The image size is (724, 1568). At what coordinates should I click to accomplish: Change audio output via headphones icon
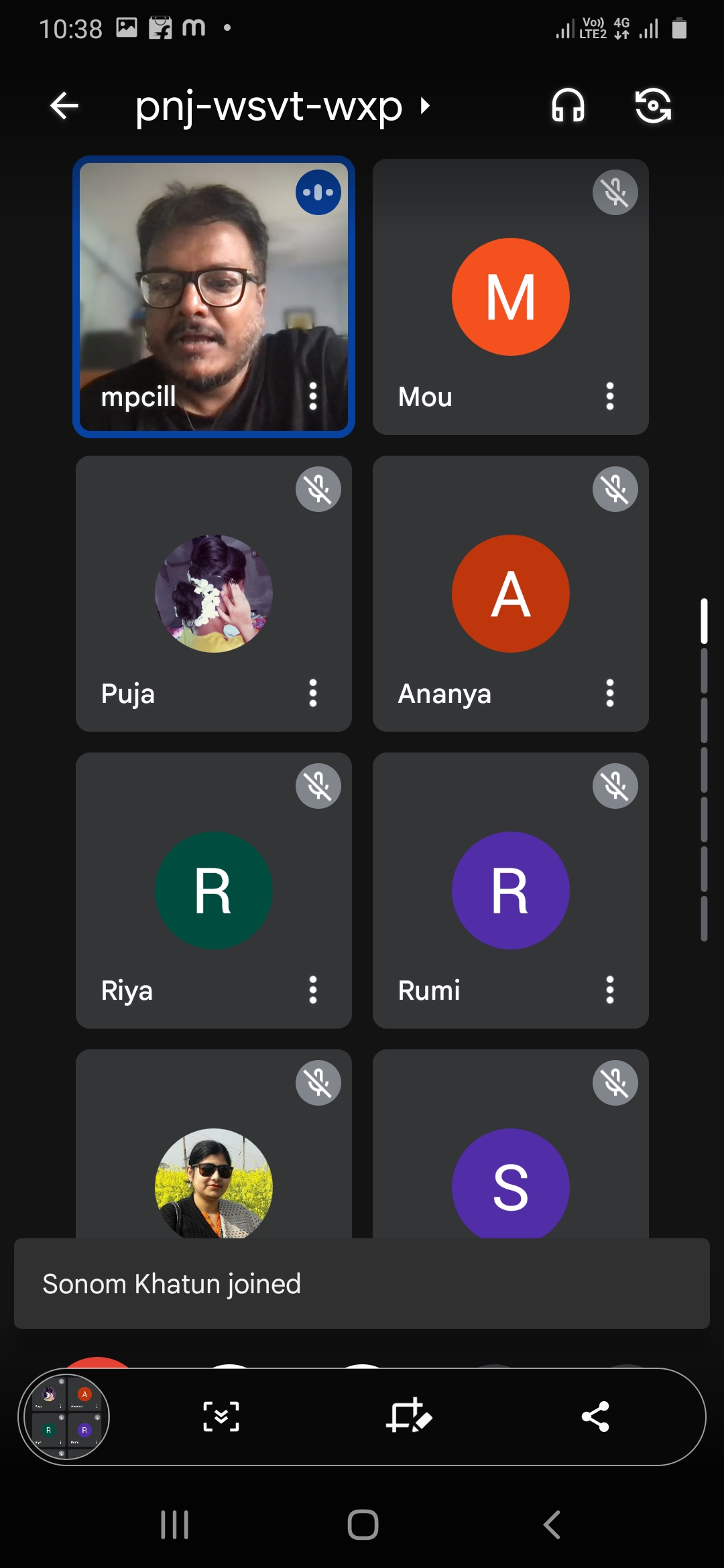[568, 106]
